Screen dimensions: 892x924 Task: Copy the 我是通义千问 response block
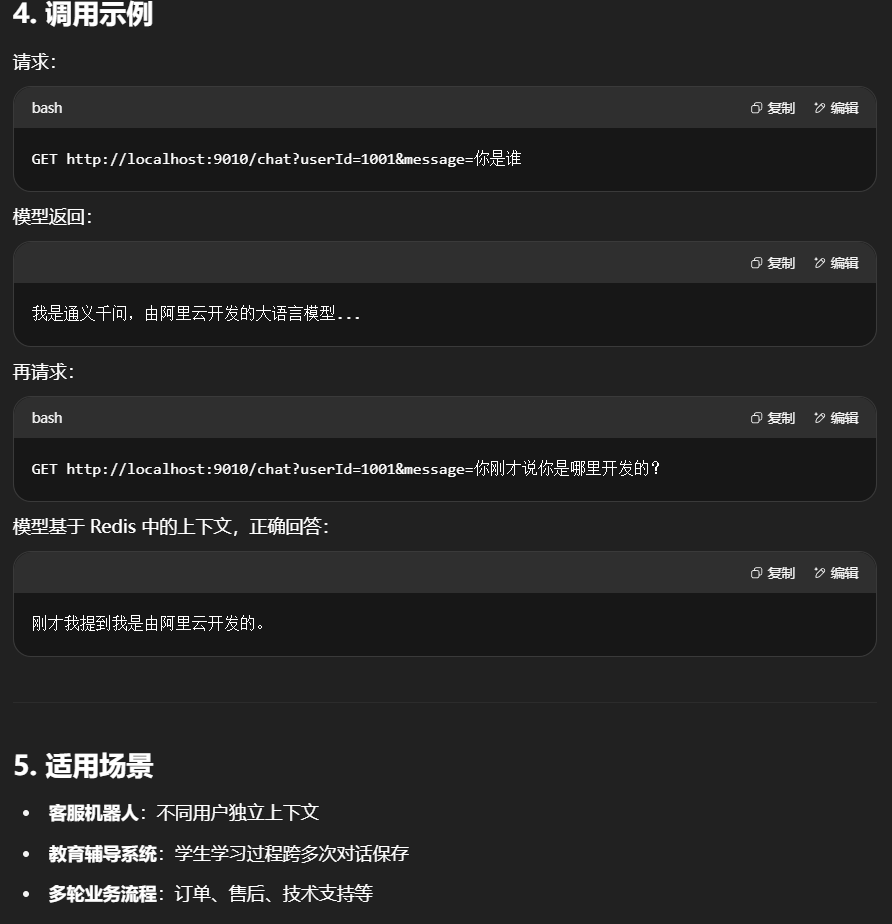pos(773,263)
